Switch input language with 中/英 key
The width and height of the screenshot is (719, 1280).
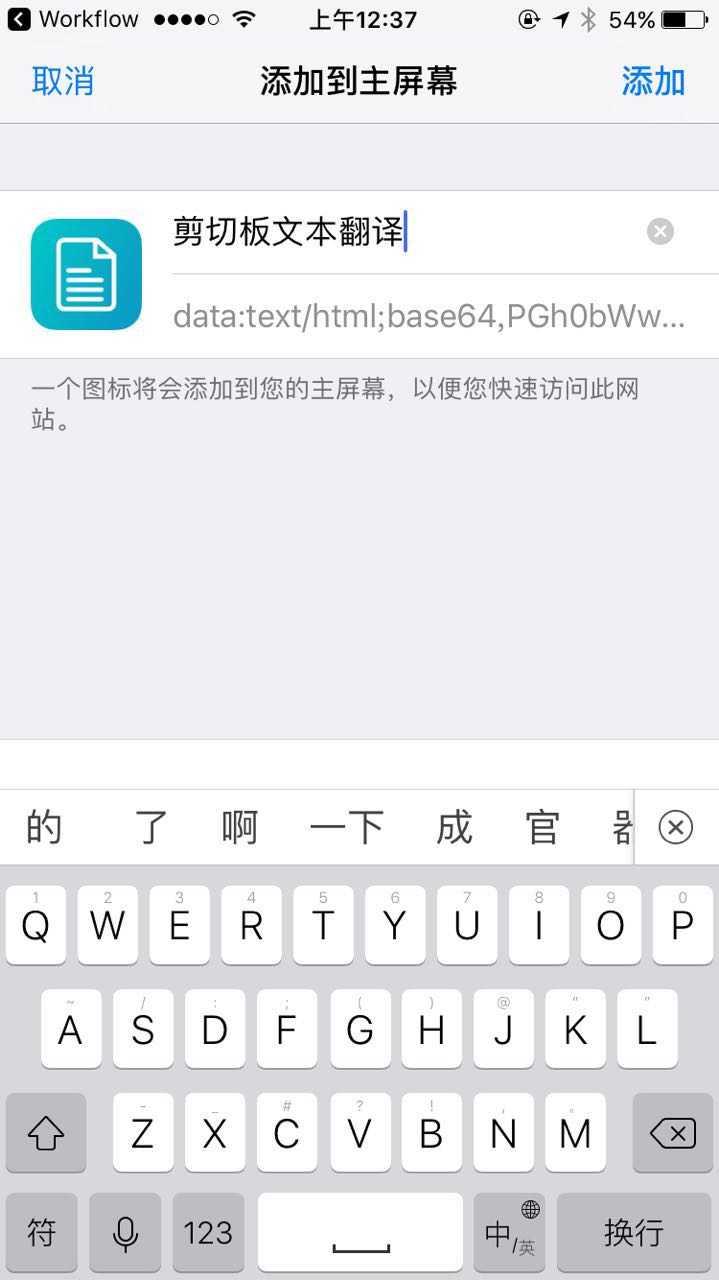[510, 1232]
